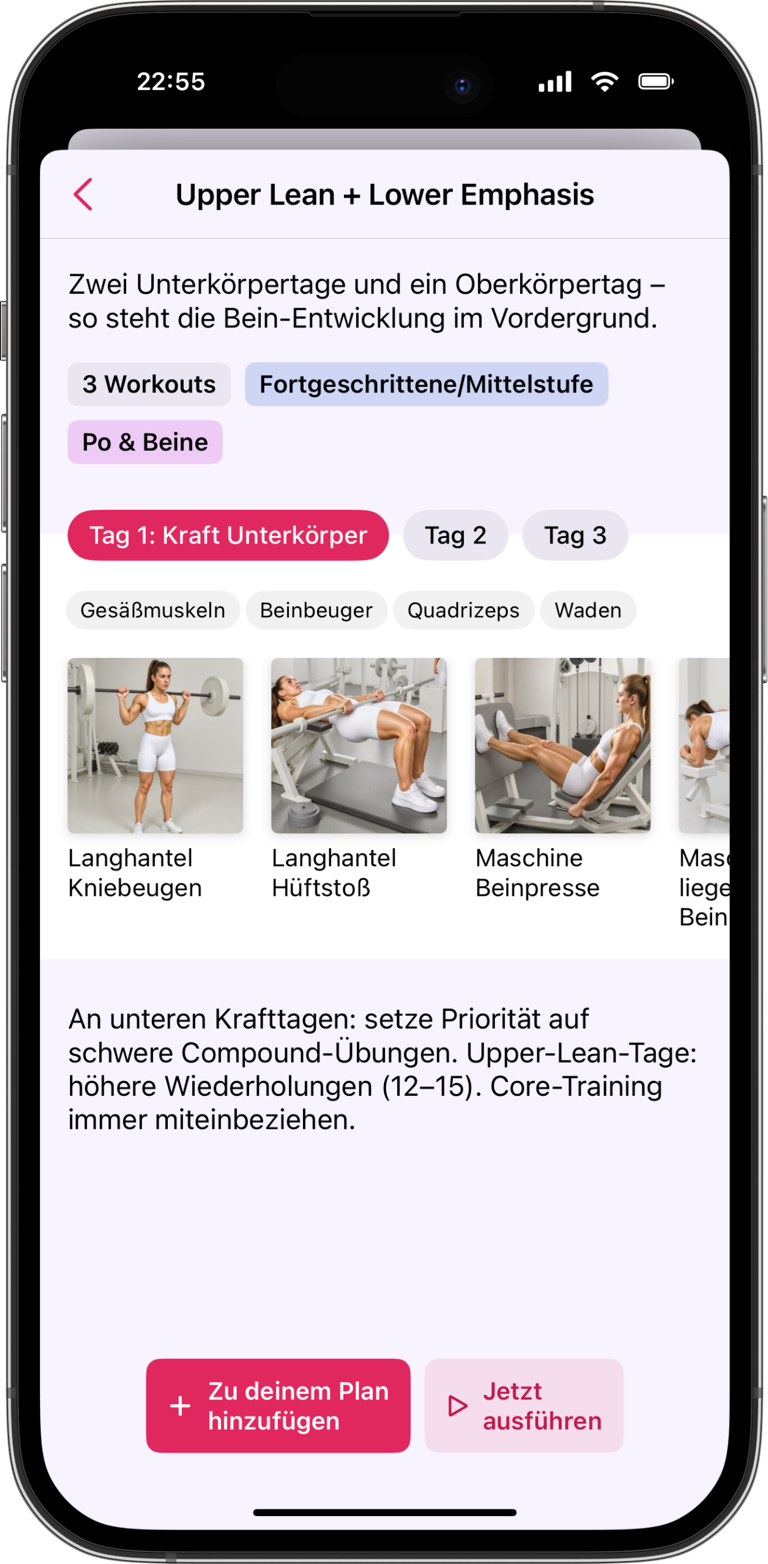The width and height of the screenshot is (768, 1564).
Task: Start workout with Jetzt ausführen
Action: [x=524, y=1405]
